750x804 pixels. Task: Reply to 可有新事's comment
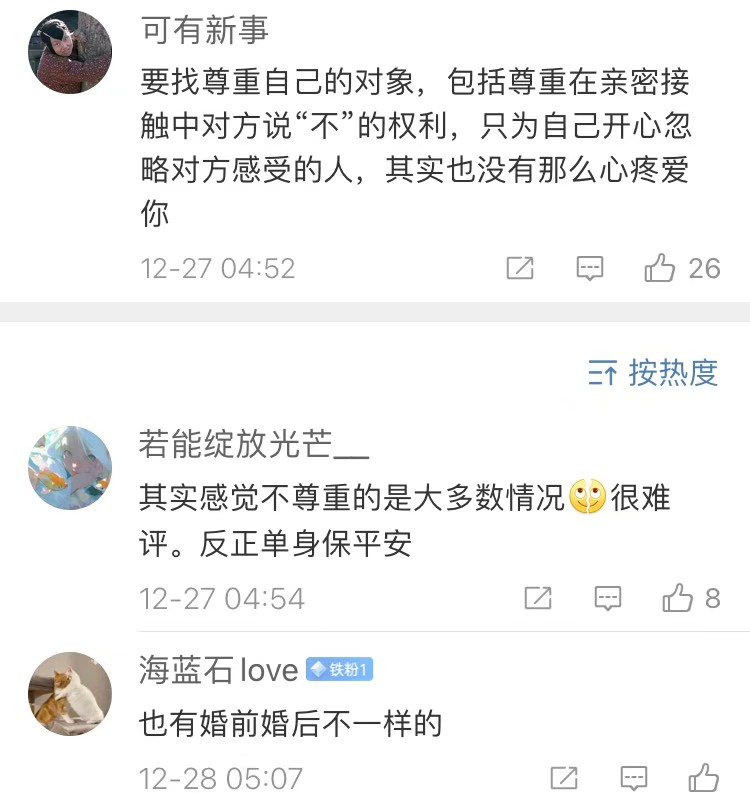[x=590, y=268]
